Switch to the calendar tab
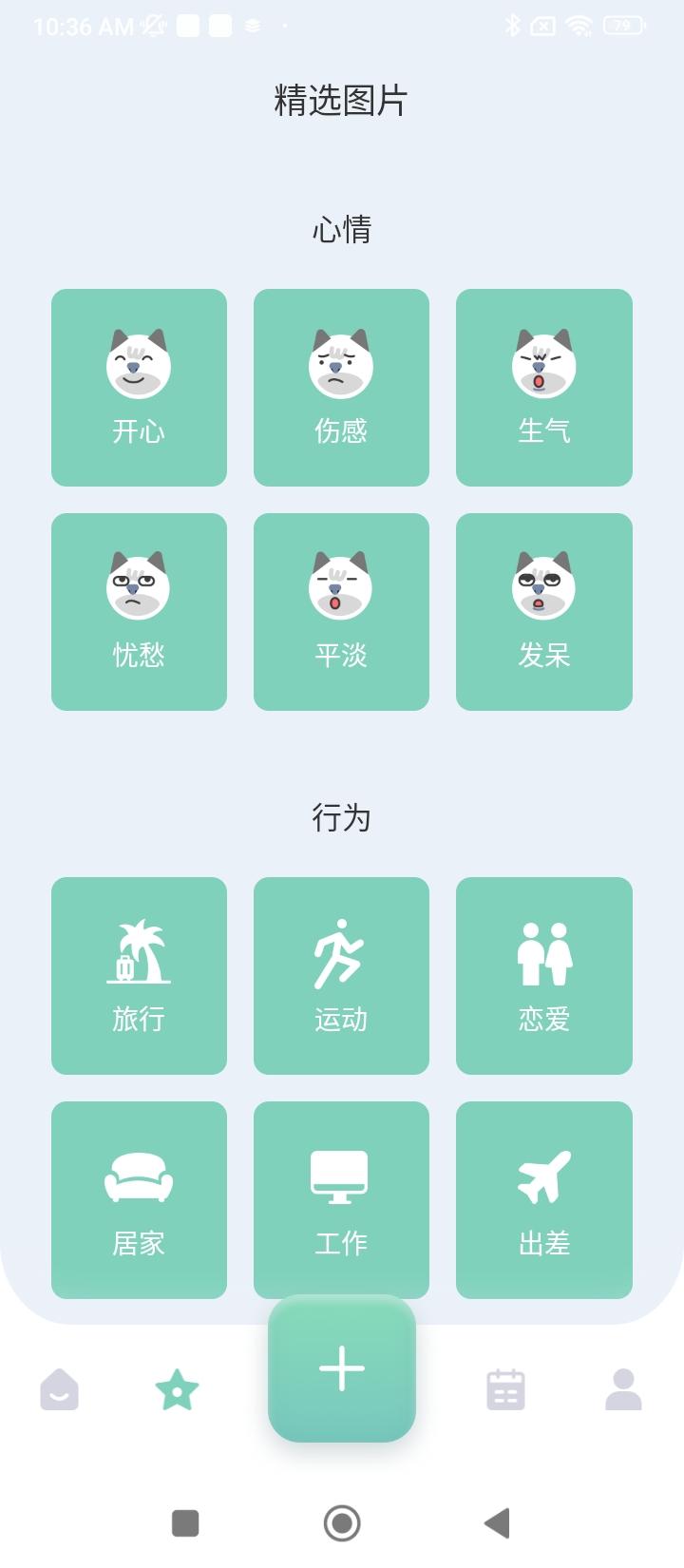 pyautogui.click(x=505, y=1387)
